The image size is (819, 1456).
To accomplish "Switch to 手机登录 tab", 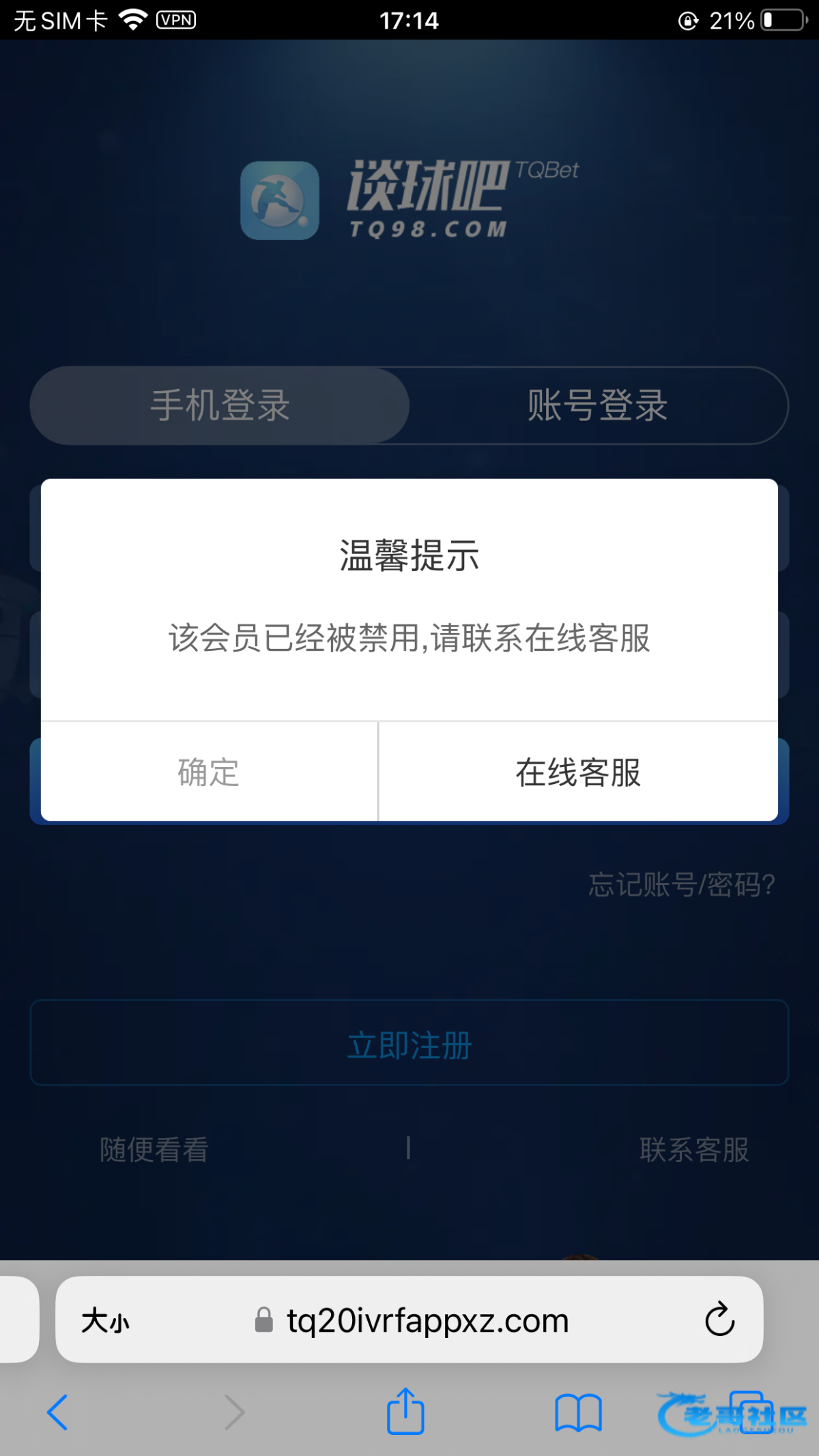I will pos(220,405).
